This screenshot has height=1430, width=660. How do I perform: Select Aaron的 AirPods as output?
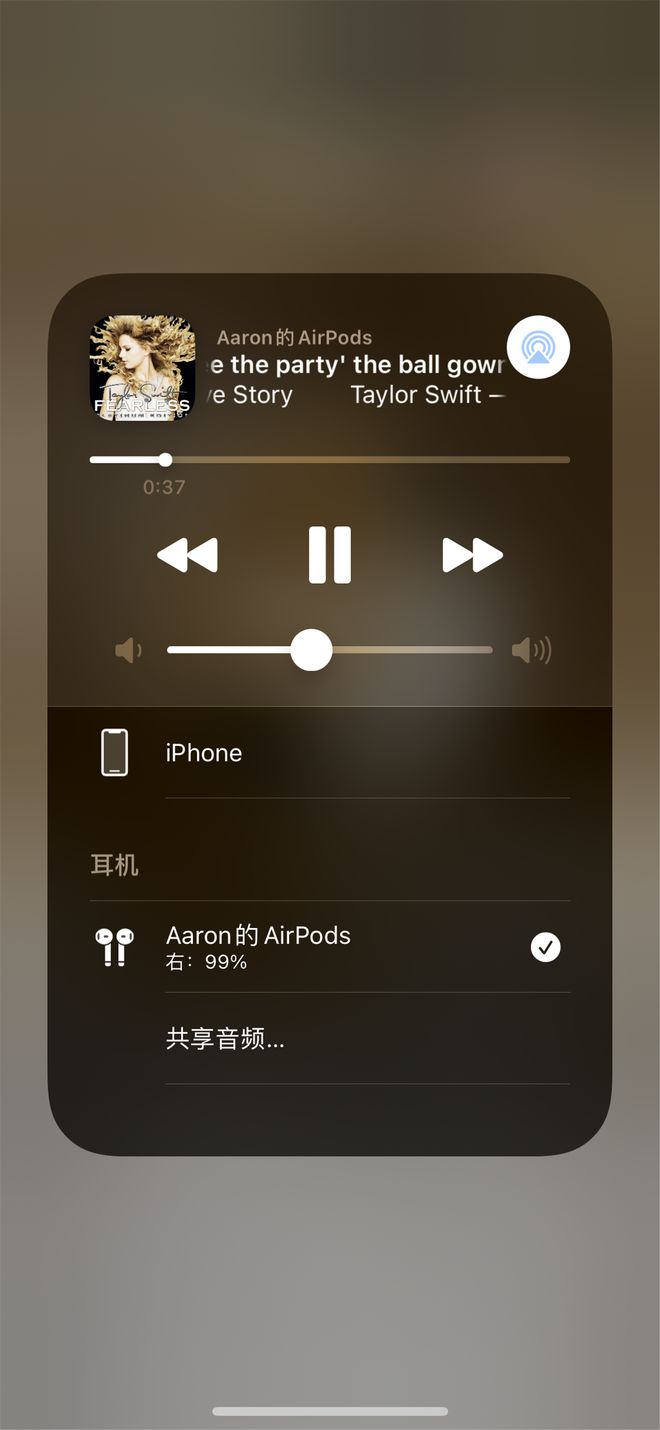pos(258,946)
